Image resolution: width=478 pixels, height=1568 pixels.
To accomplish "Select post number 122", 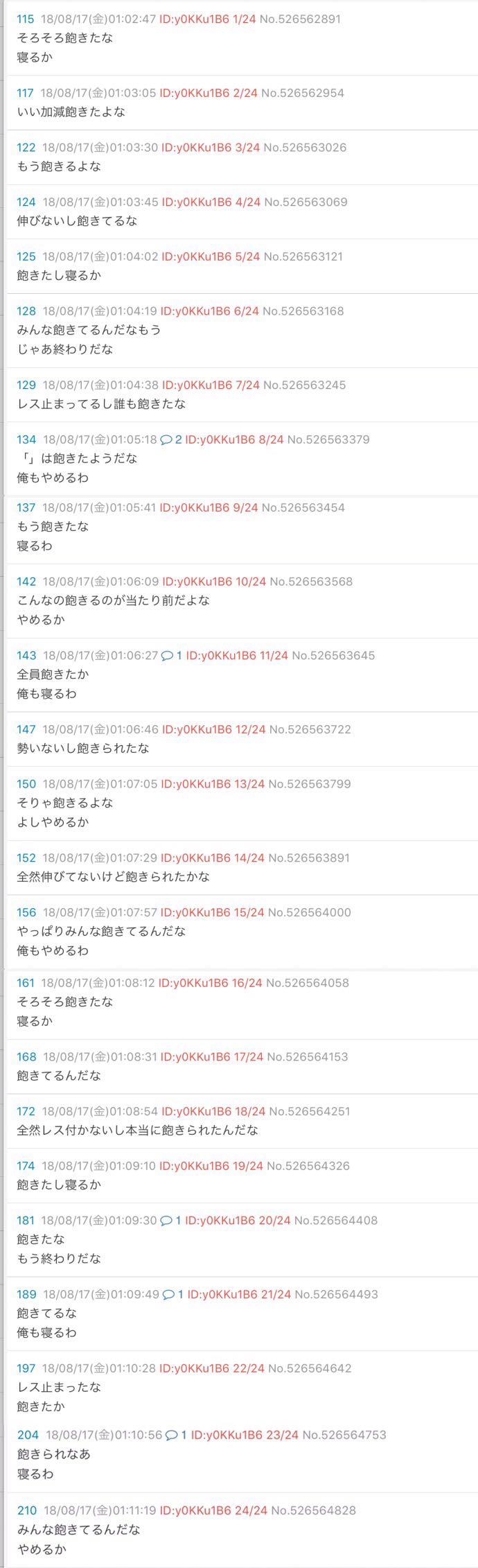I will coord(26,148).
